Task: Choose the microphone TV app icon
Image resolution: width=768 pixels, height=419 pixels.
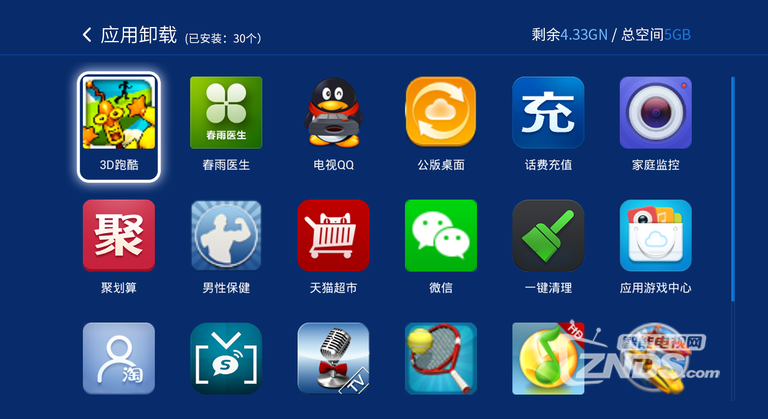Action: coord(333,358)
